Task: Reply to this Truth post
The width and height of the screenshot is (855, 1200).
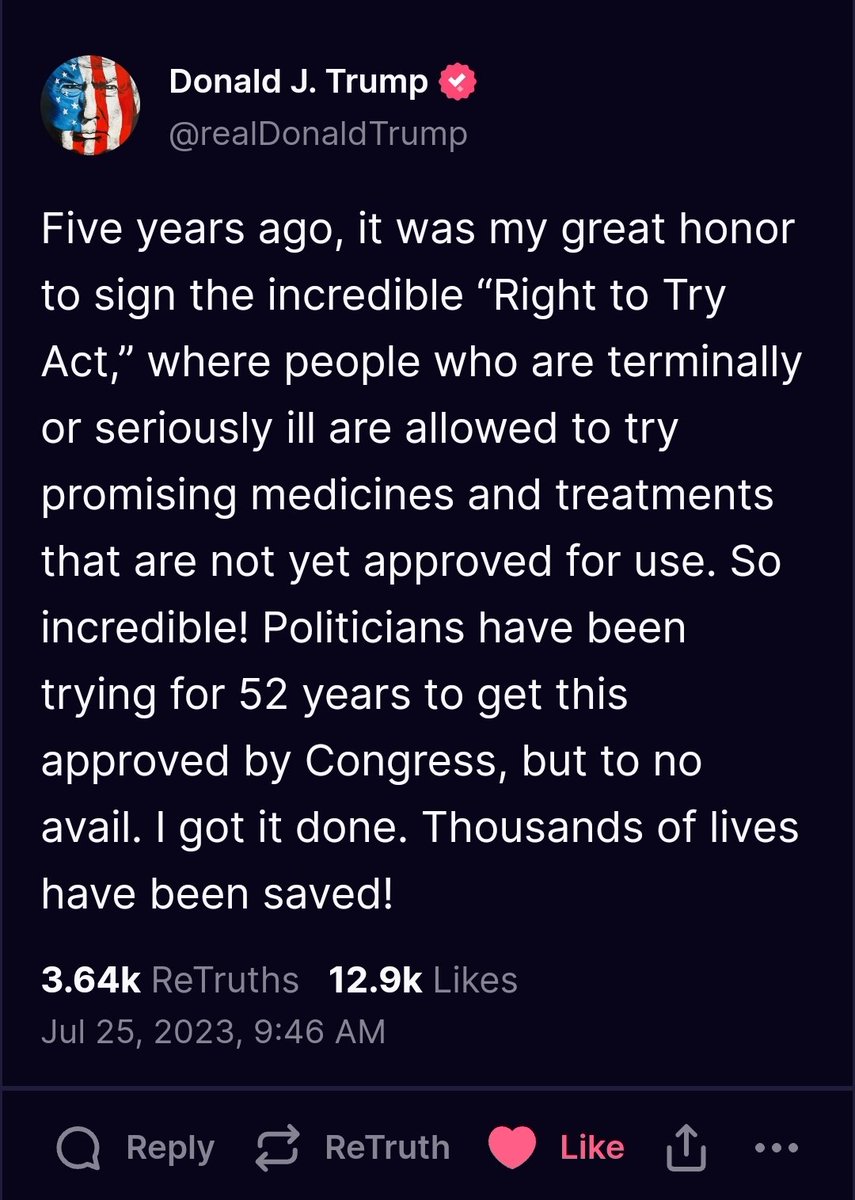Action: [x=135, y=1148]
